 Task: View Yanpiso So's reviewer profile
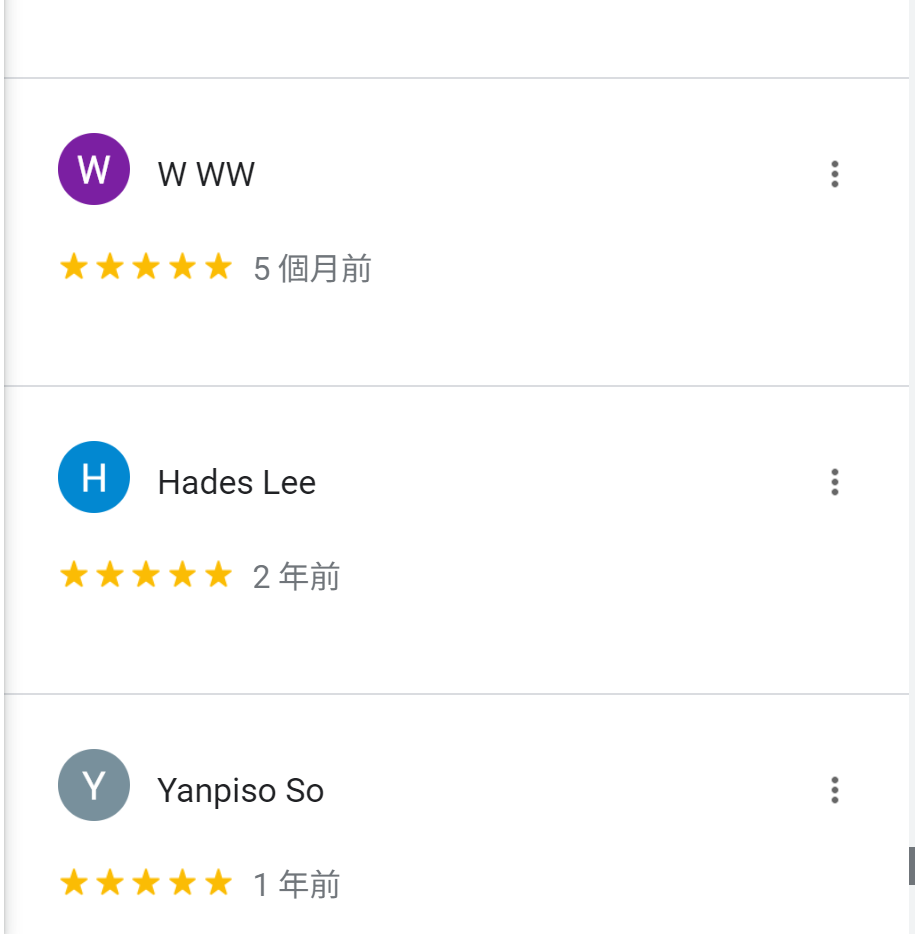241,791
